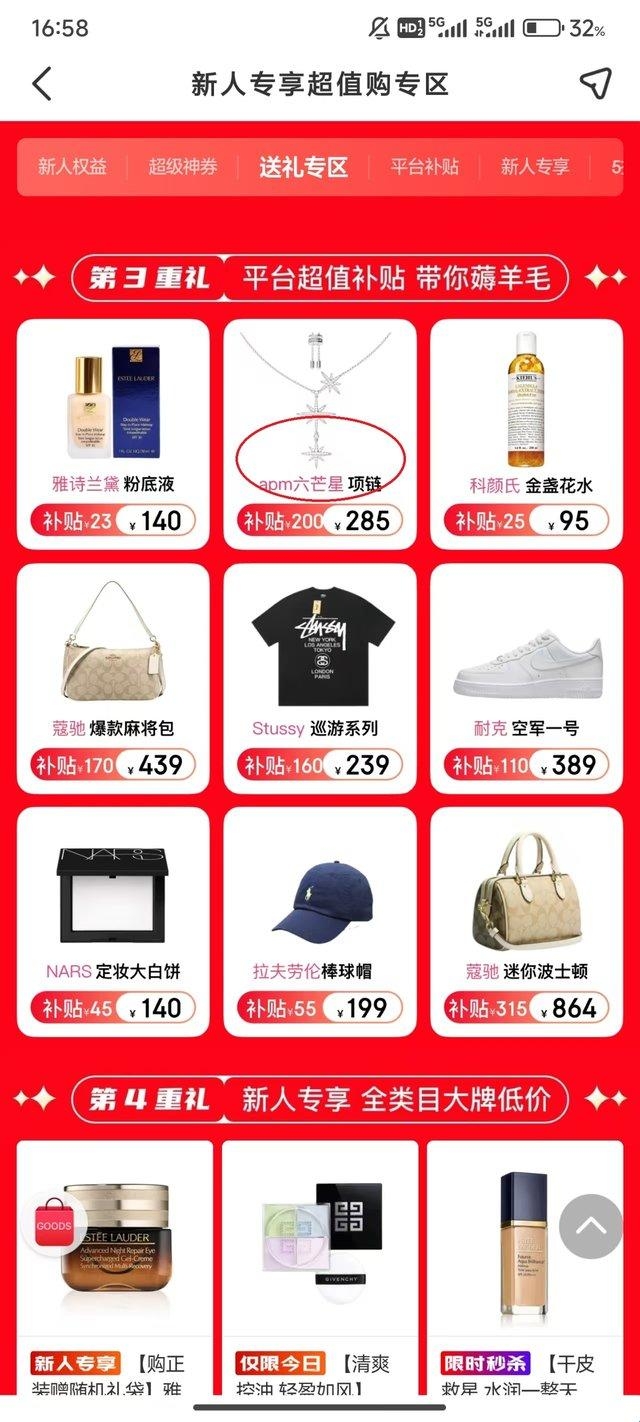Open the 耐克 空军一号 sneaker card
Screen dimensions: 640x1422
pos(526,677)
